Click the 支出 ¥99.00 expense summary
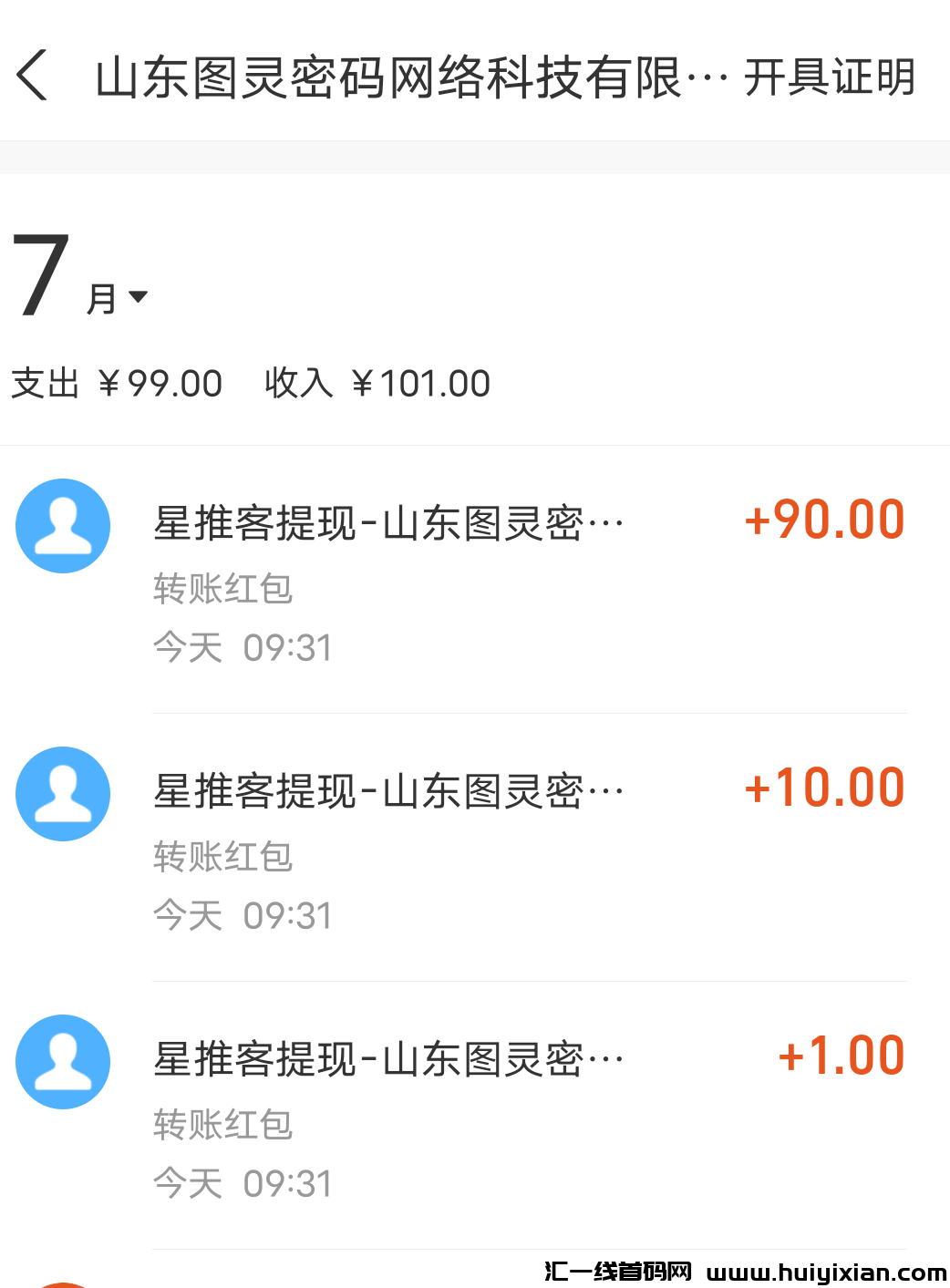The width and height of the screenshot is (950, 1288). click(116, 383)
